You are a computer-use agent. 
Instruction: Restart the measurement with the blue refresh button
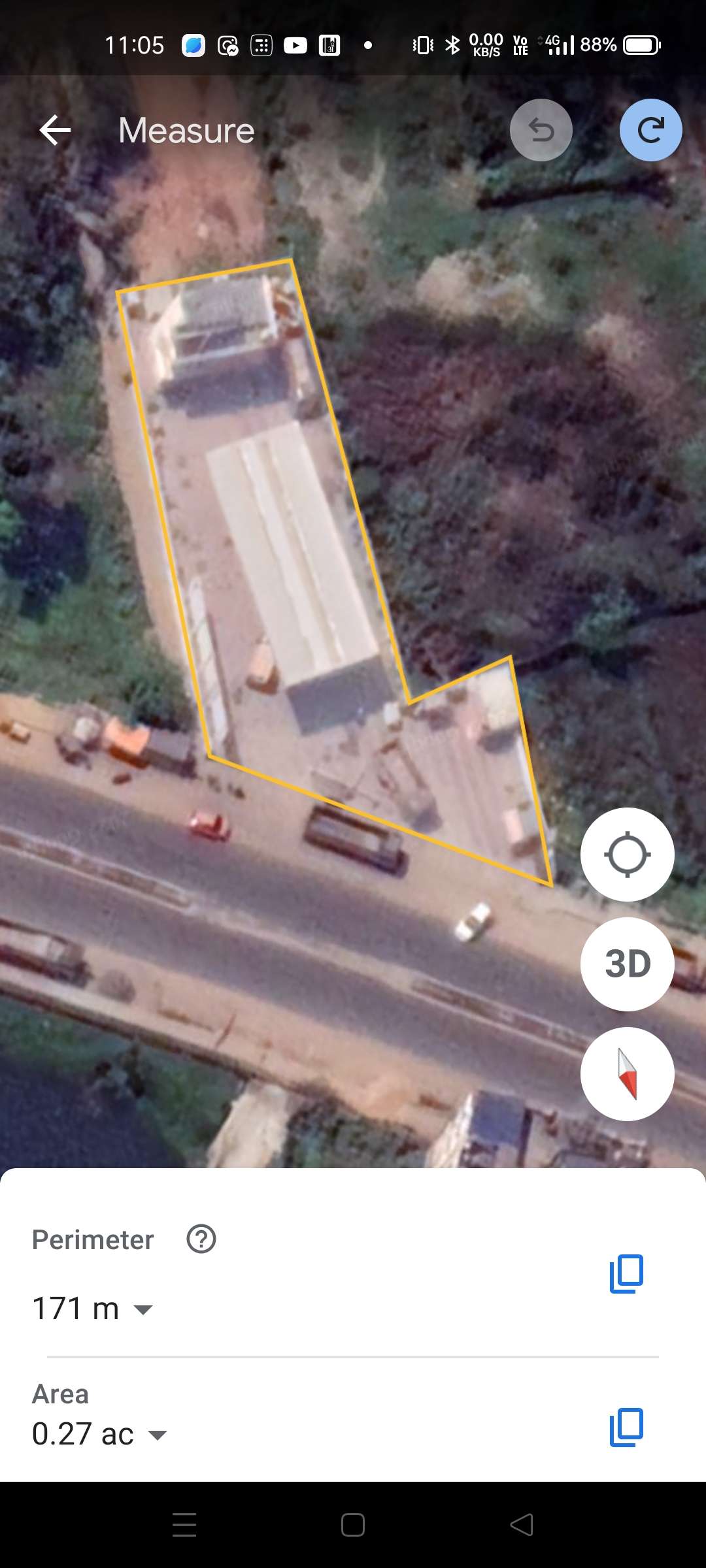(650, 130)
